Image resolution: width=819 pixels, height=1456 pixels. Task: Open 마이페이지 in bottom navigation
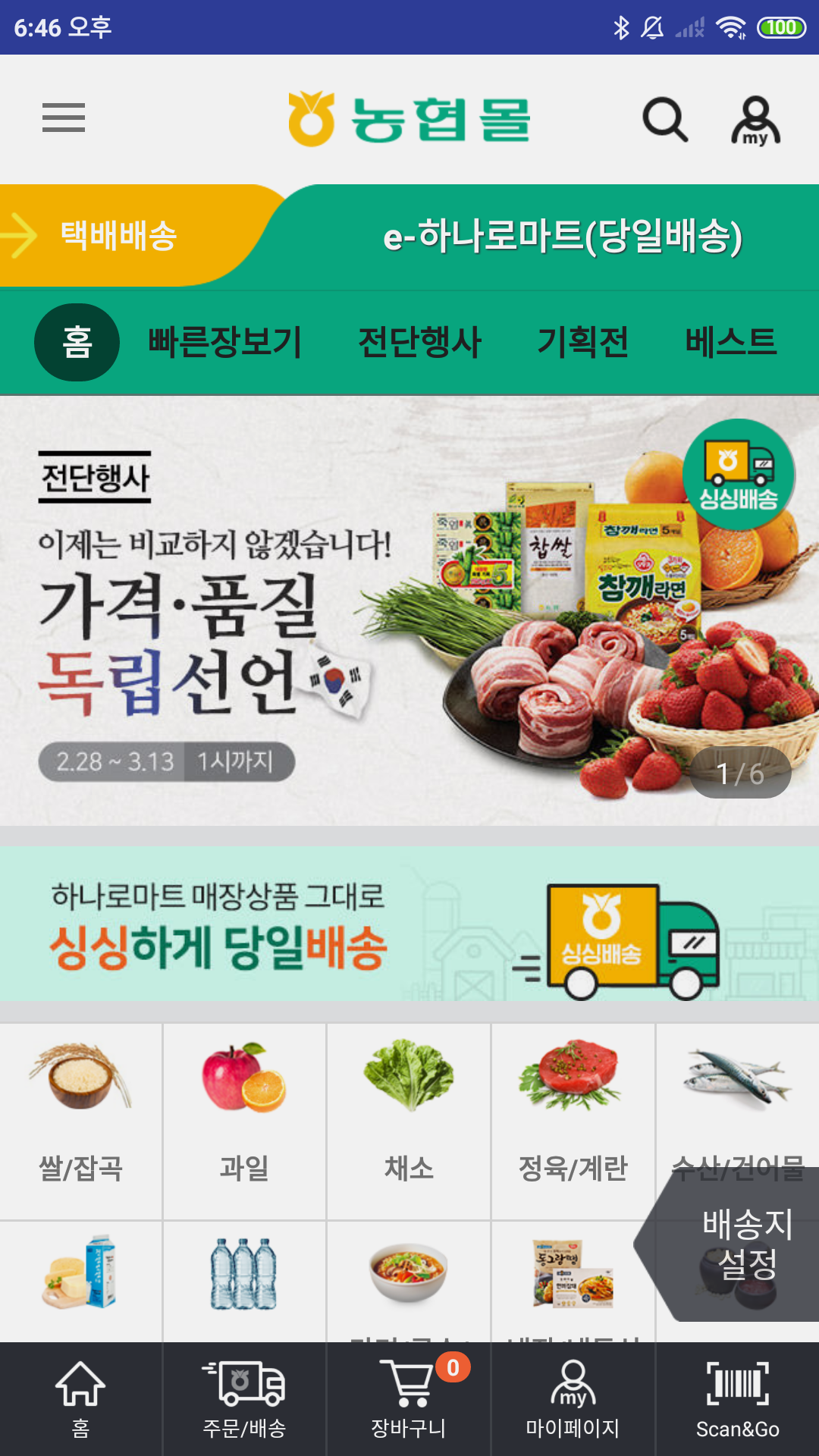tap(573, 1399)
